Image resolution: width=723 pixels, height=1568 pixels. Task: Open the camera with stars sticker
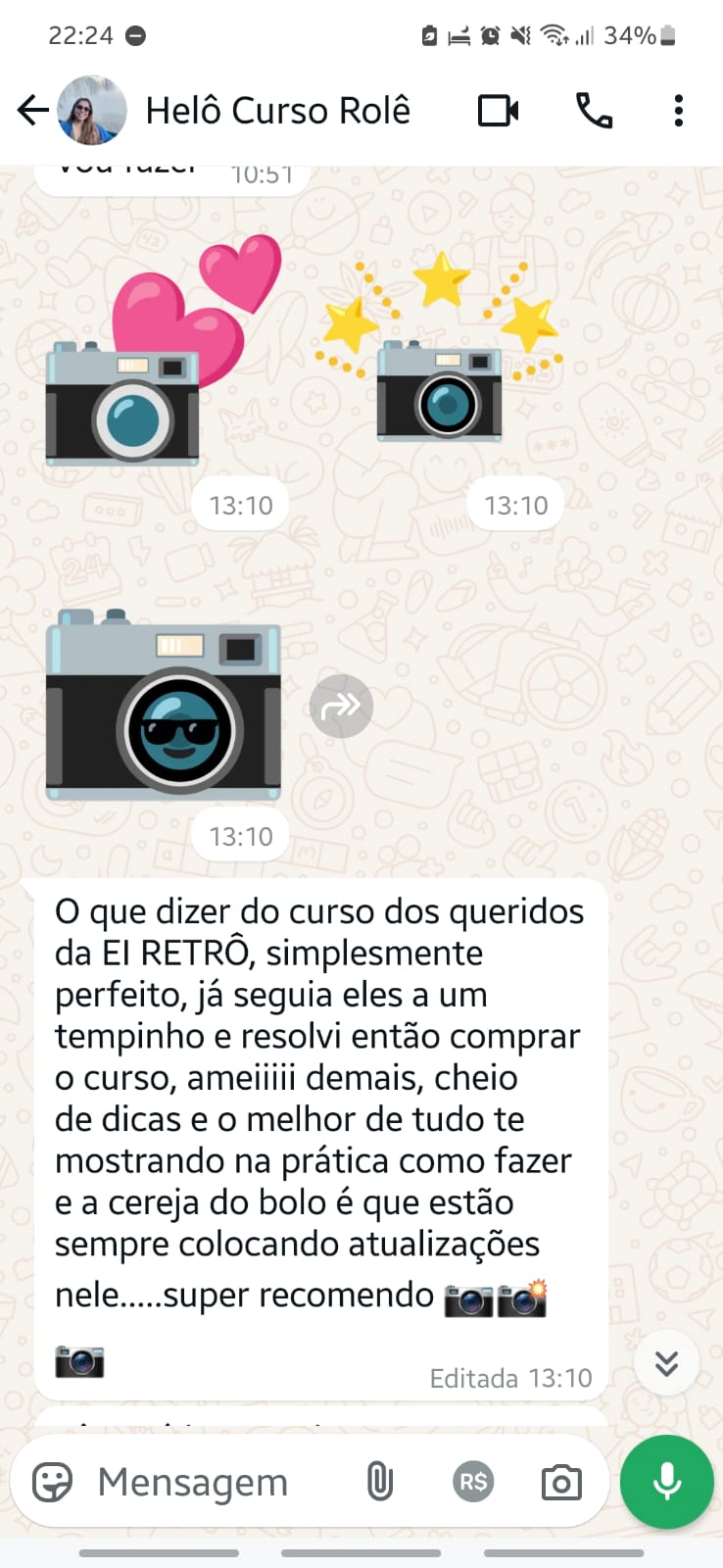[x=441, y=353]
